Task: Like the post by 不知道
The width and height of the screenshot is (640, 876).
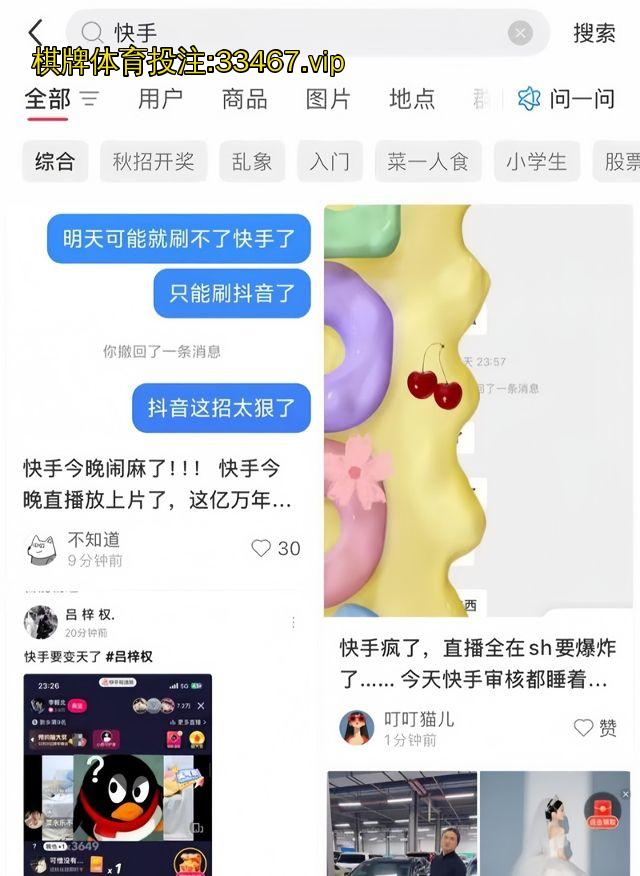Action: click(275, 548)
